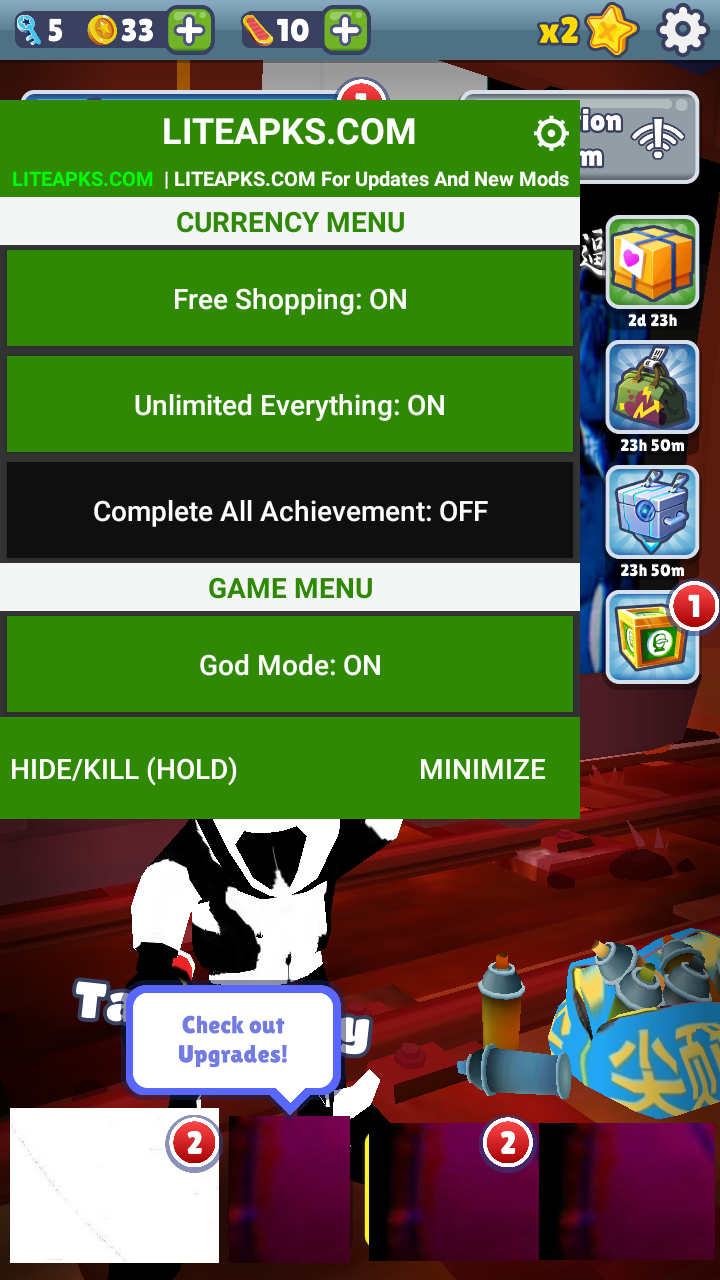Disable Unlimited Everything option
720x1280 pixels.
pos(290,405)
